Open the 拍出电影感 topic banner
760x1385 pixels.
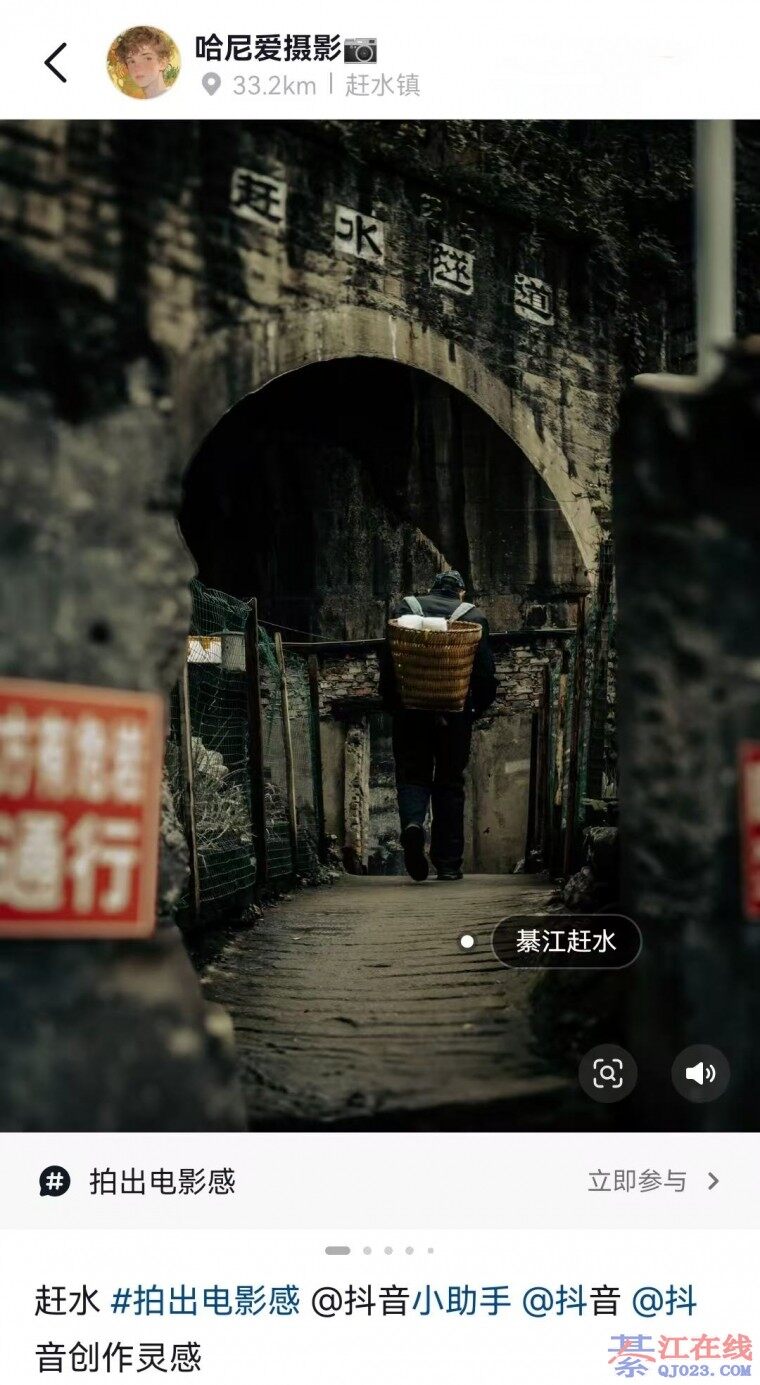point(162,1181)
